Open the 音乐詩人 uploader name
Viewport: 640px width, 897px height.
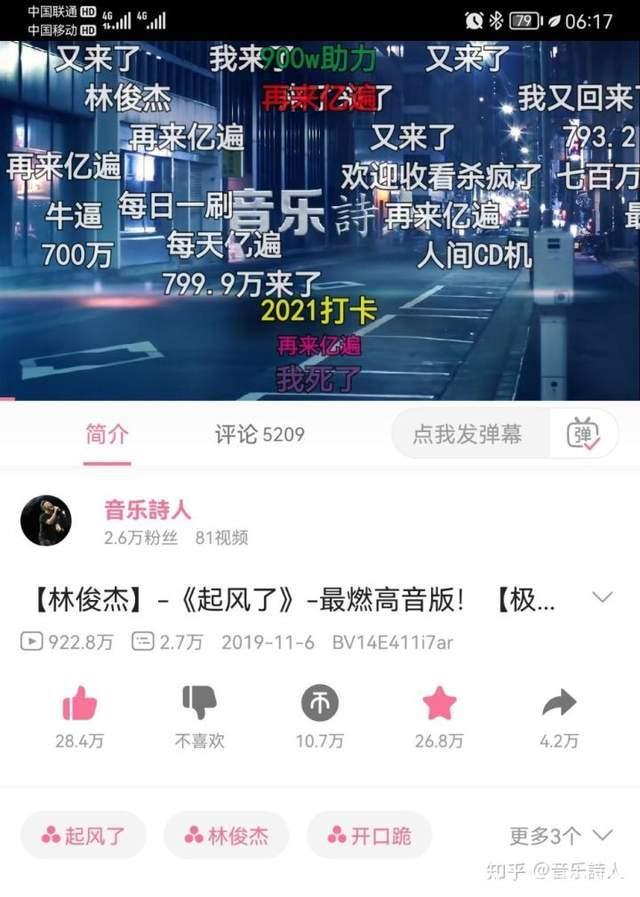[147, 510]
